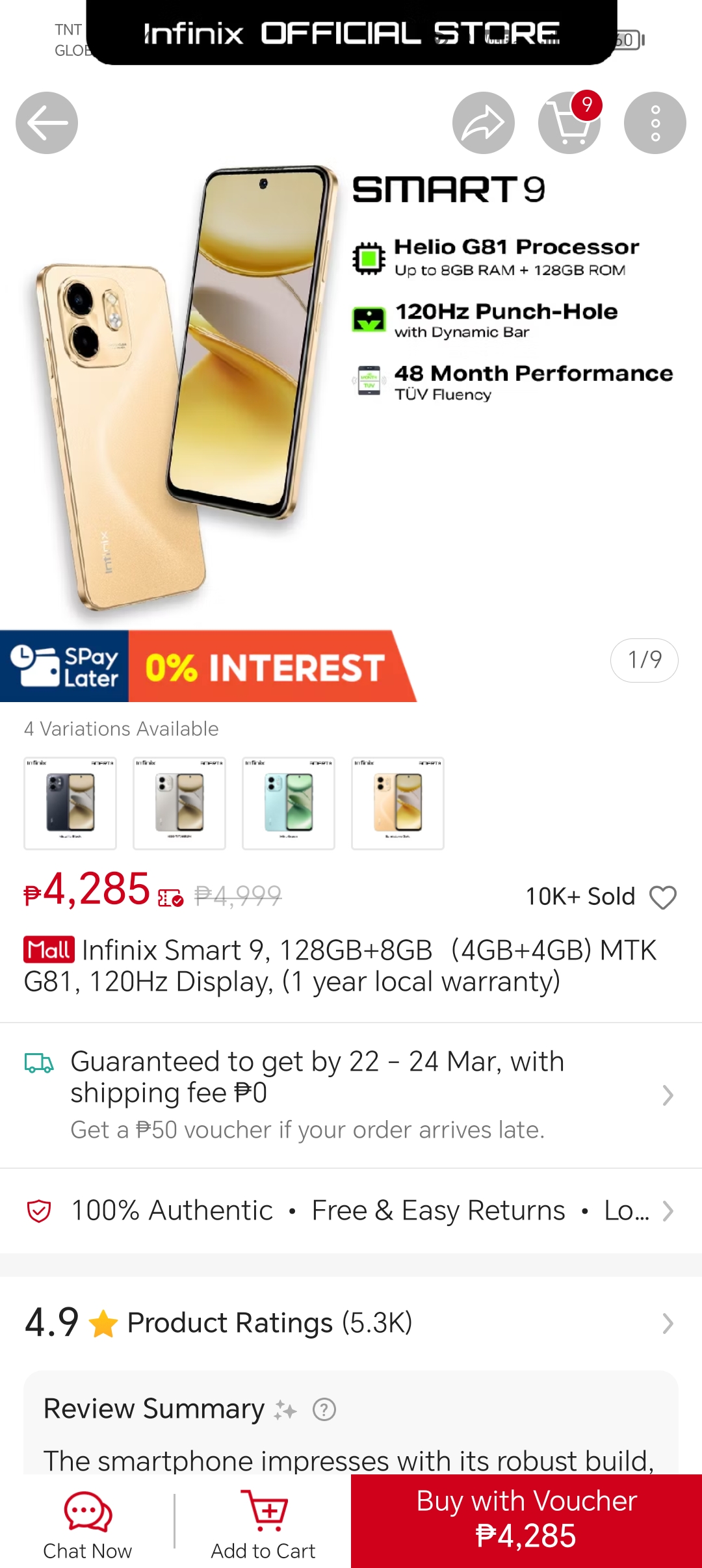View 100% Authentic and returns info
The image size is (702, 1568).
(351, 1211)
